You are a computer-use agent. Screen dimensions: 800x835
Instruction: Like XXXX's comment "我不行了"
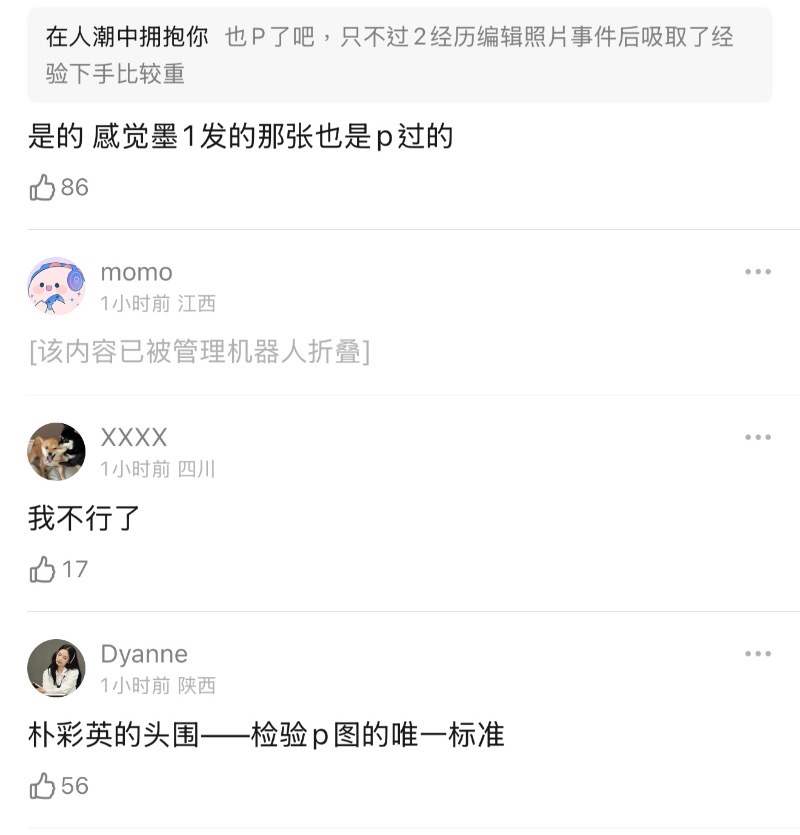click(x=43, y=570)
